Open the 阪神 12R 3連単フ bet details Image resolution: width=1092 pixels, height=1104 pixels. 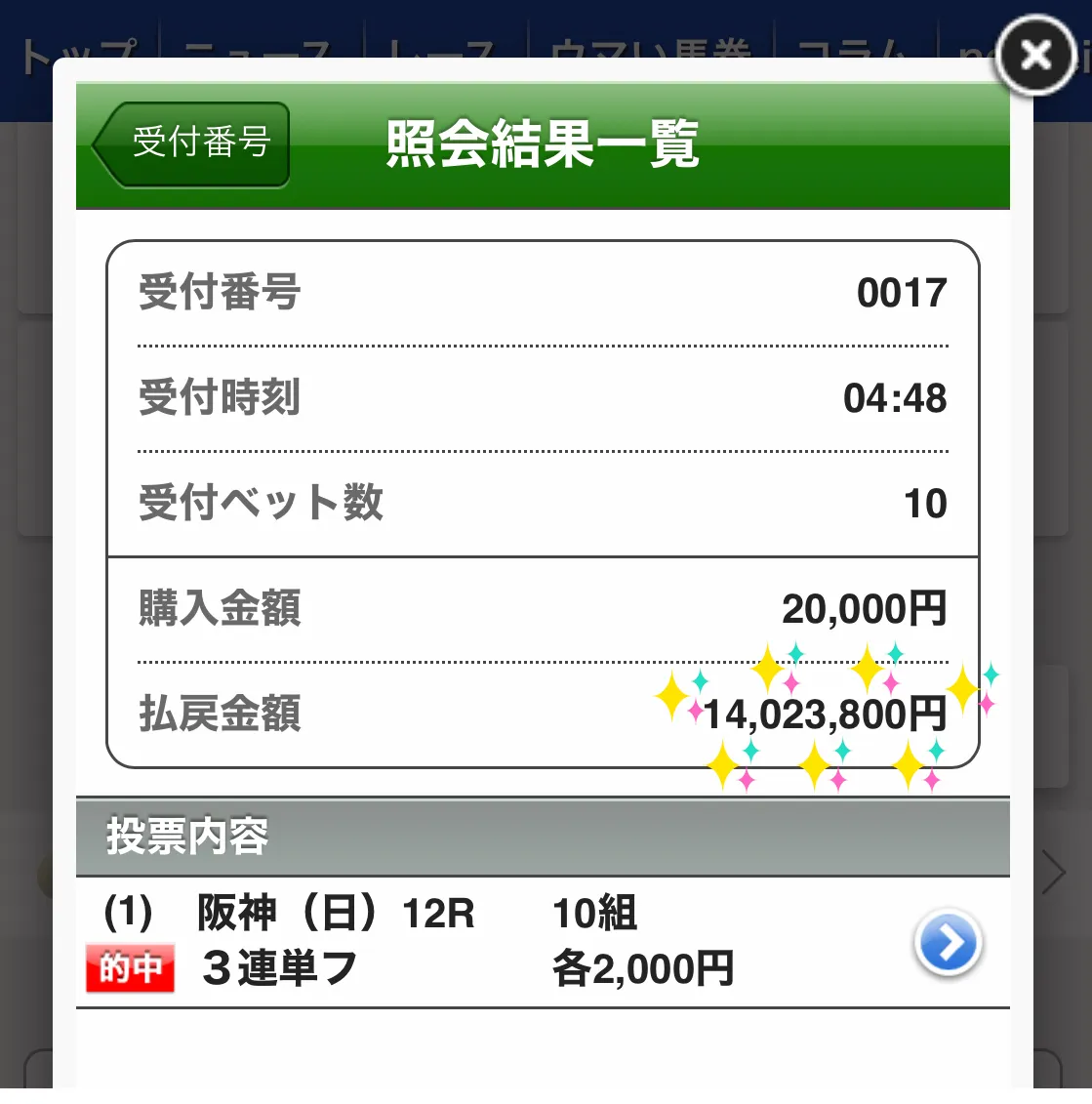[x=947, y=942]
